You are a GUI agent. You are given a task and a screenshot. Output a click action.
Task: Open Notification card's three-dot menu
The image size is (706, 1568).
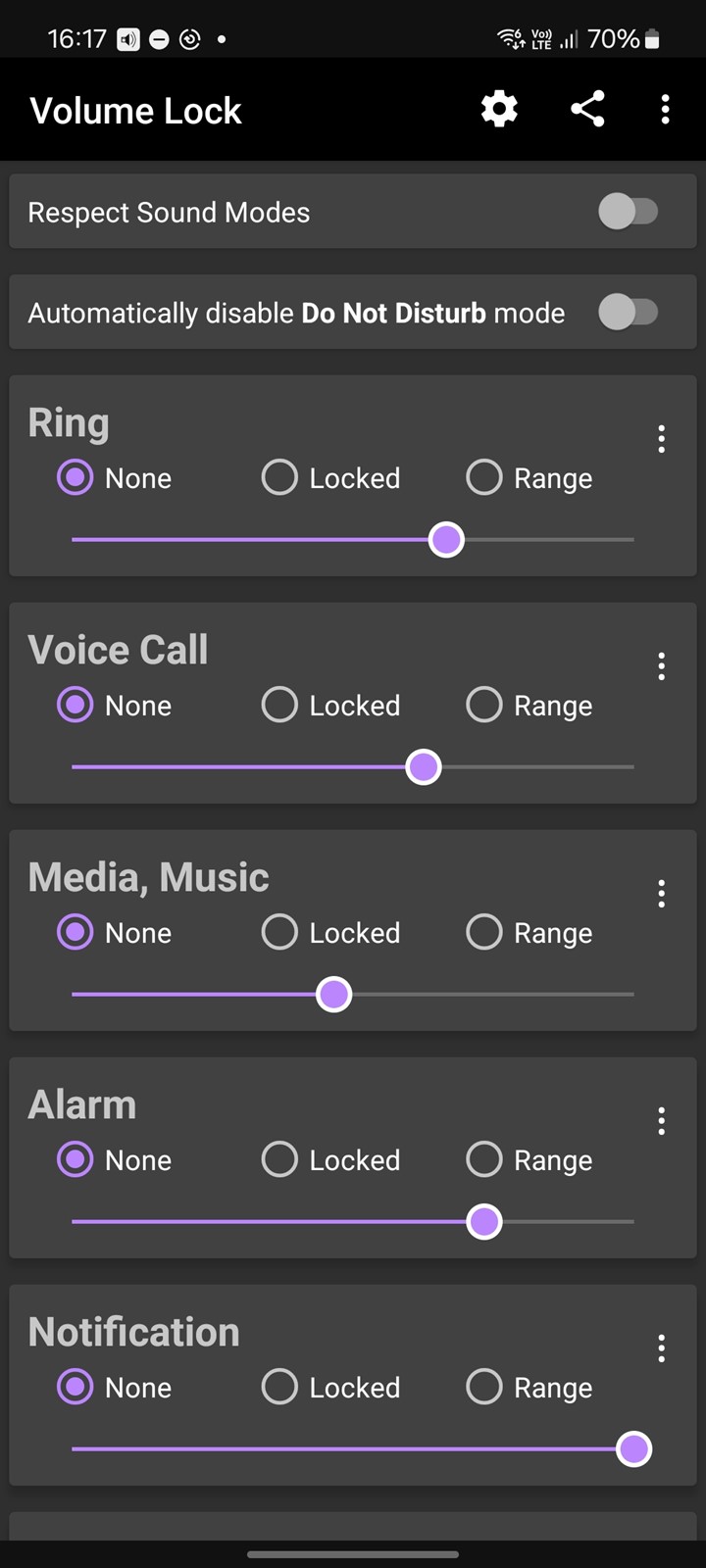(662, 1348)
